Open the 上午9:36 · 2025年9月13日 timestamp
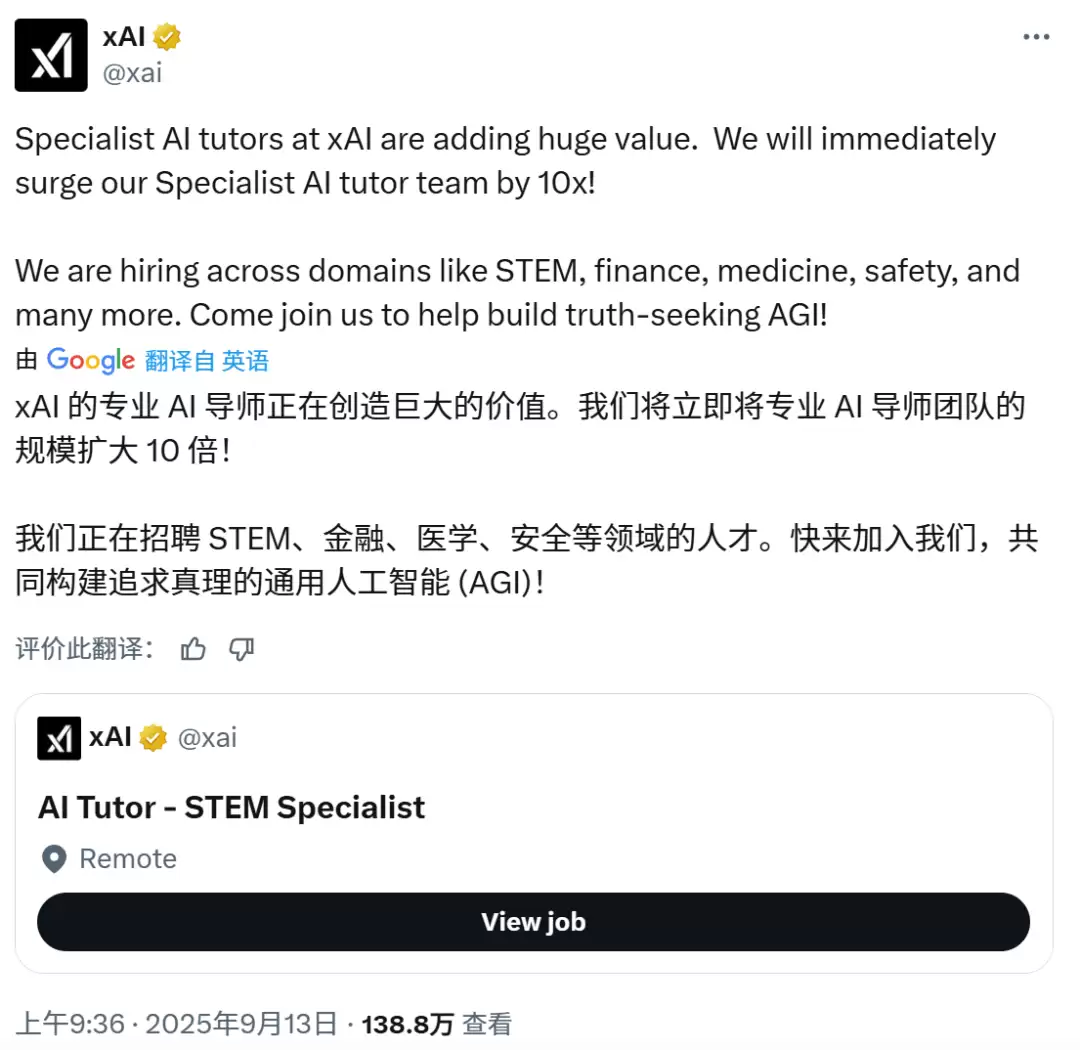 tap(177, 1024)
